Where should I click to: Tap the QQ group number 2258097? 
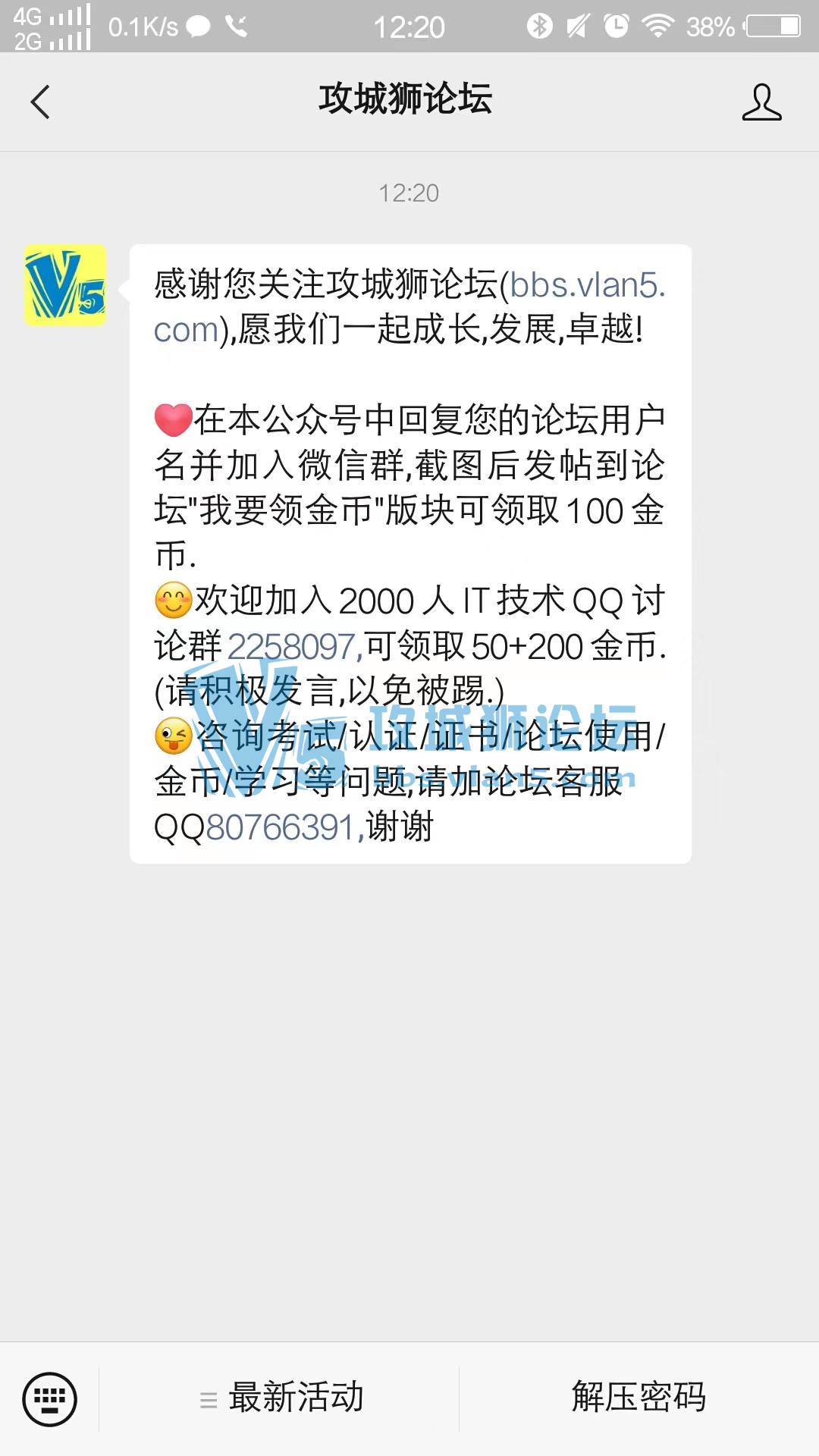coord(291,647)
